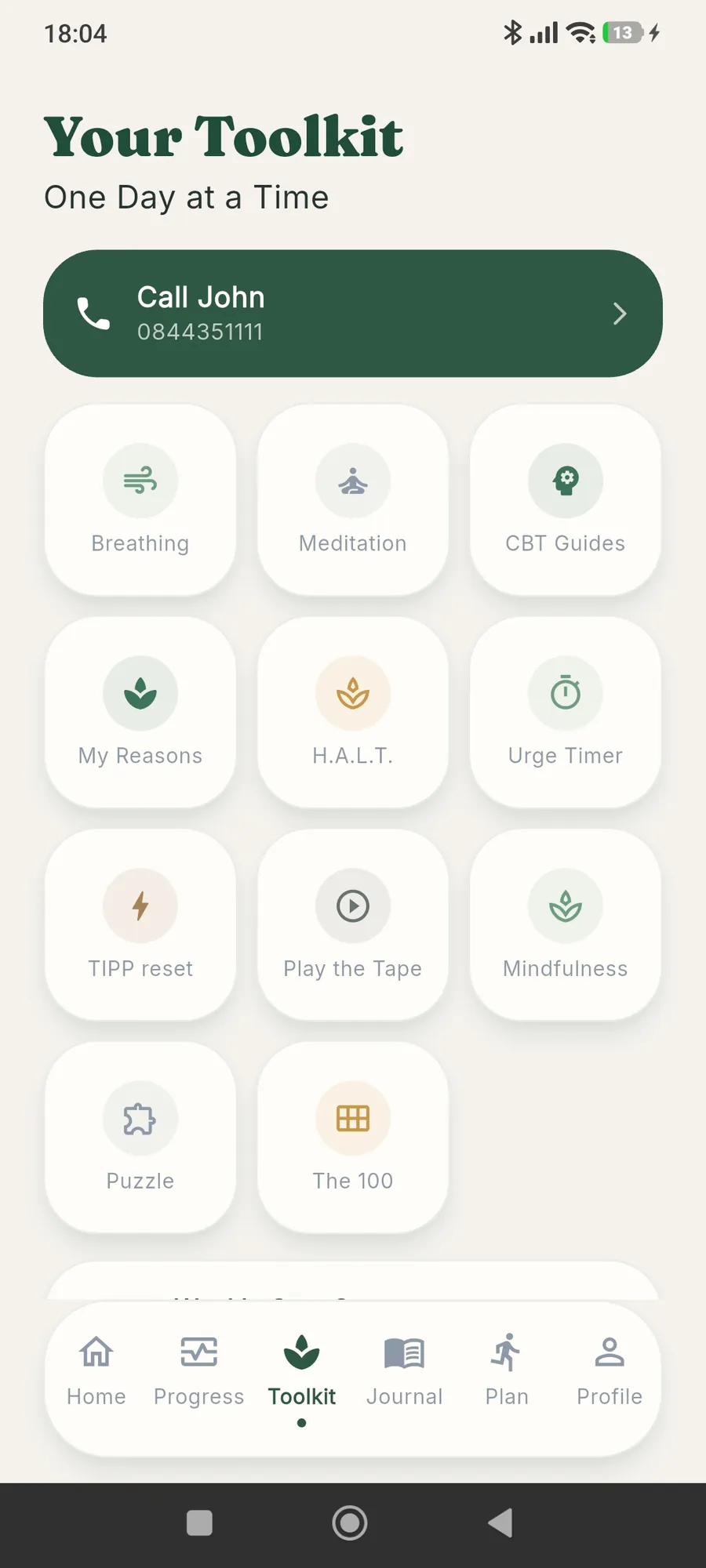Tap the system back button

(500, 1523)
